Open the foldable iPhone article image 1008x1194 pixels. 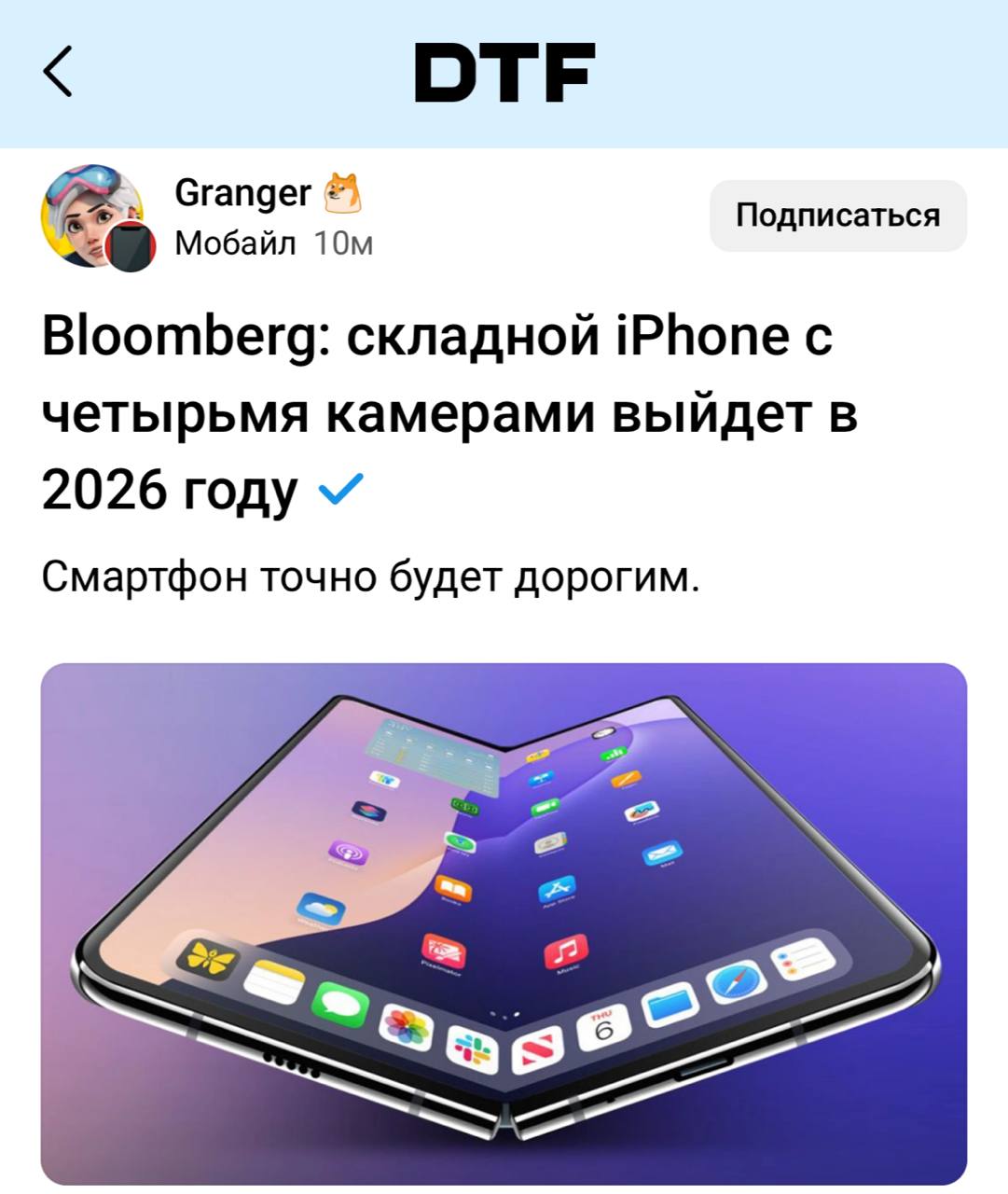(504, 923)
